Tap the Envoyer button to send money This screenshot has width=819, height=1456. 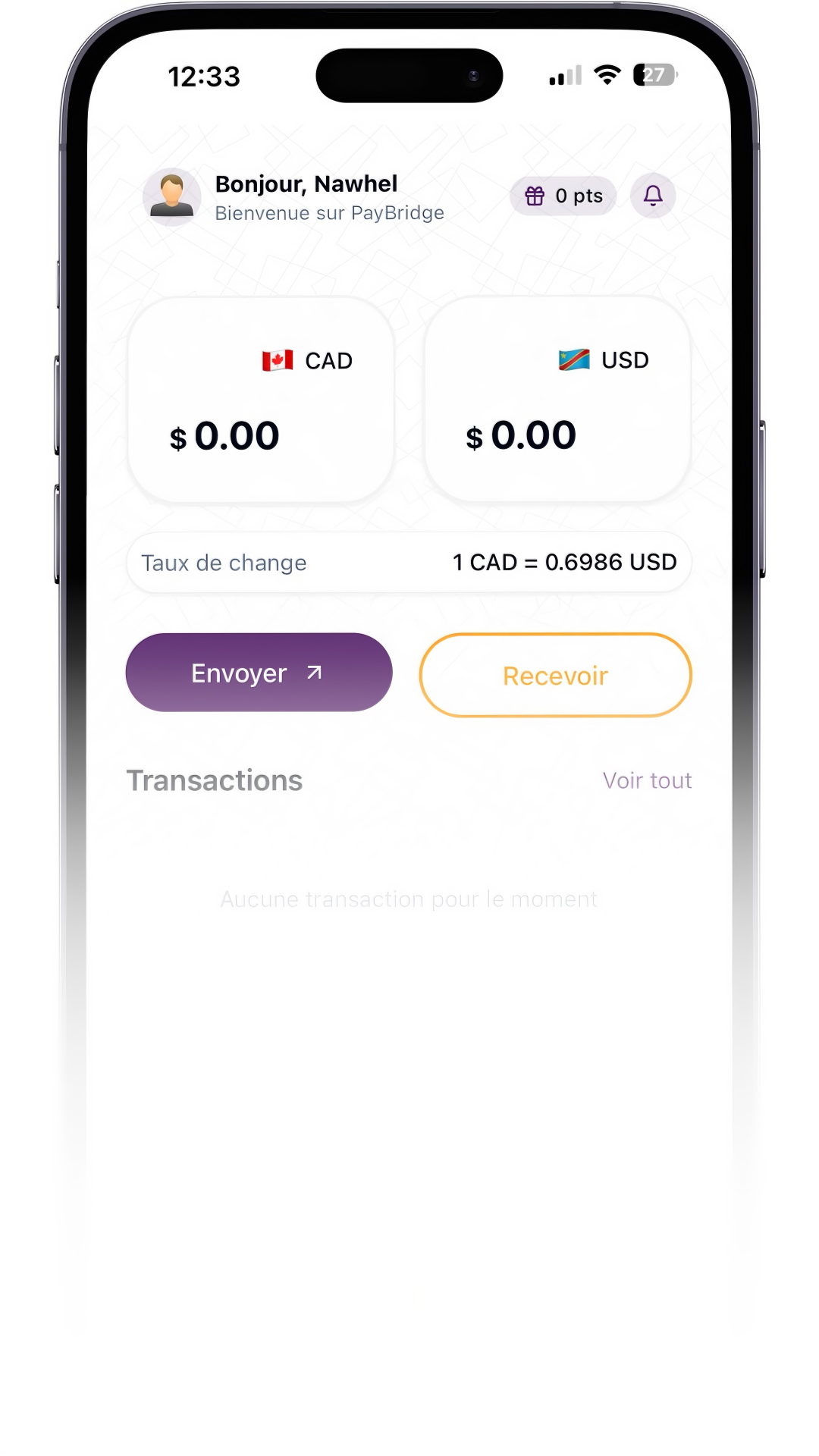(259, 673)
